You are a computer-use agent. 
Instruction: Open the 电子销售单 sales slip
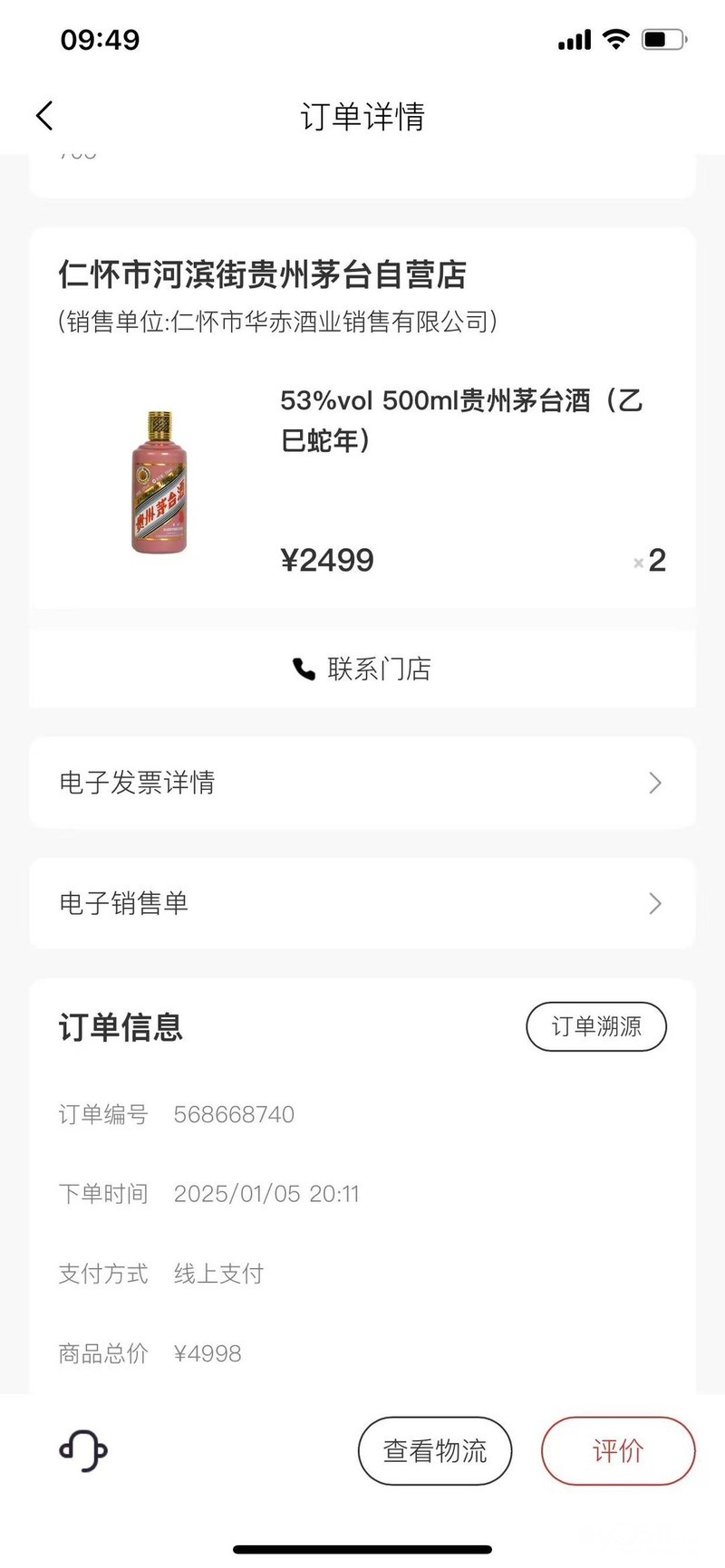tap(362, 903)
